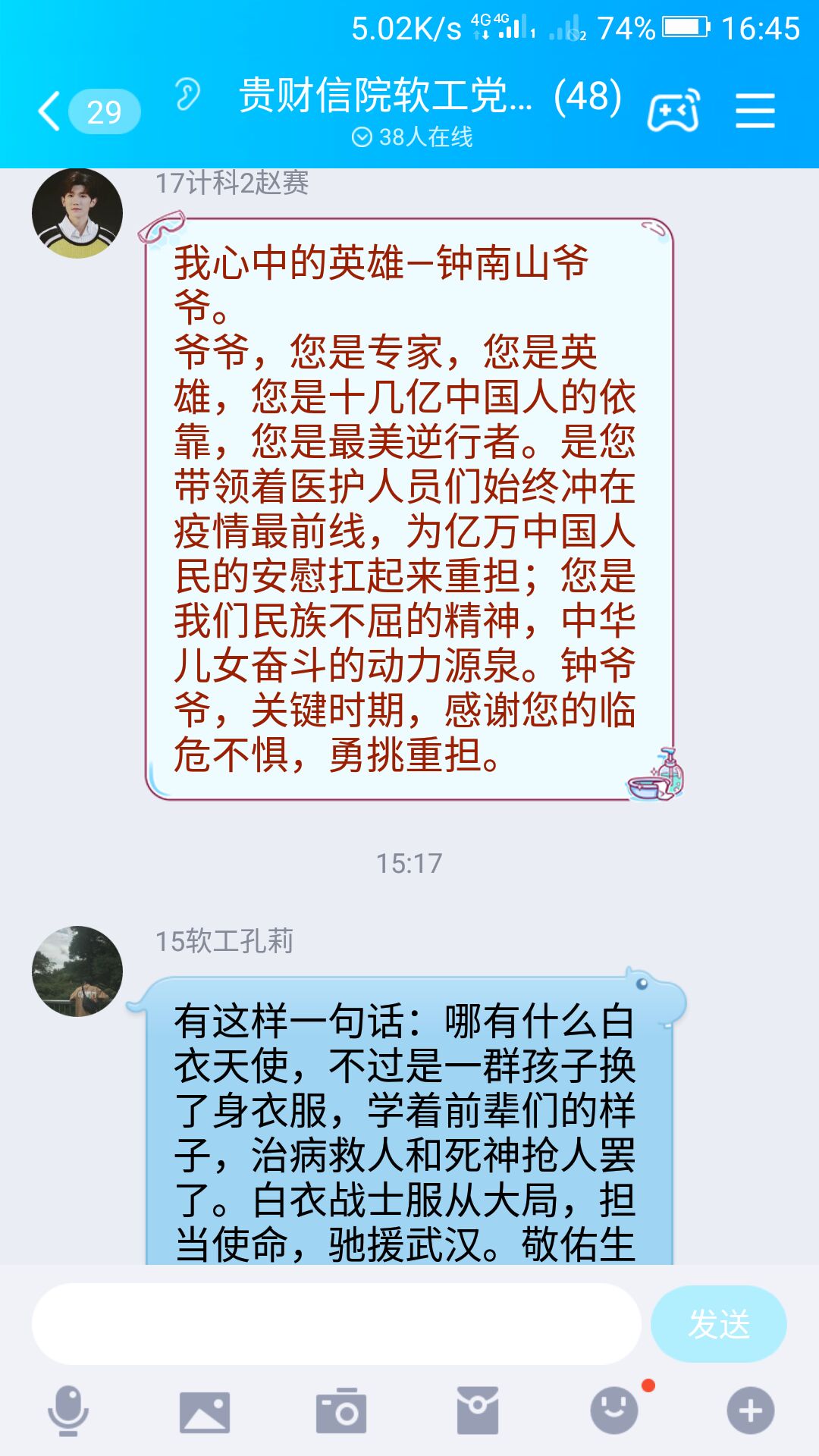Record a voice message with the microphone
Image resolution: width=819 pixels, height=1456 pixels.
point(68,1410)
